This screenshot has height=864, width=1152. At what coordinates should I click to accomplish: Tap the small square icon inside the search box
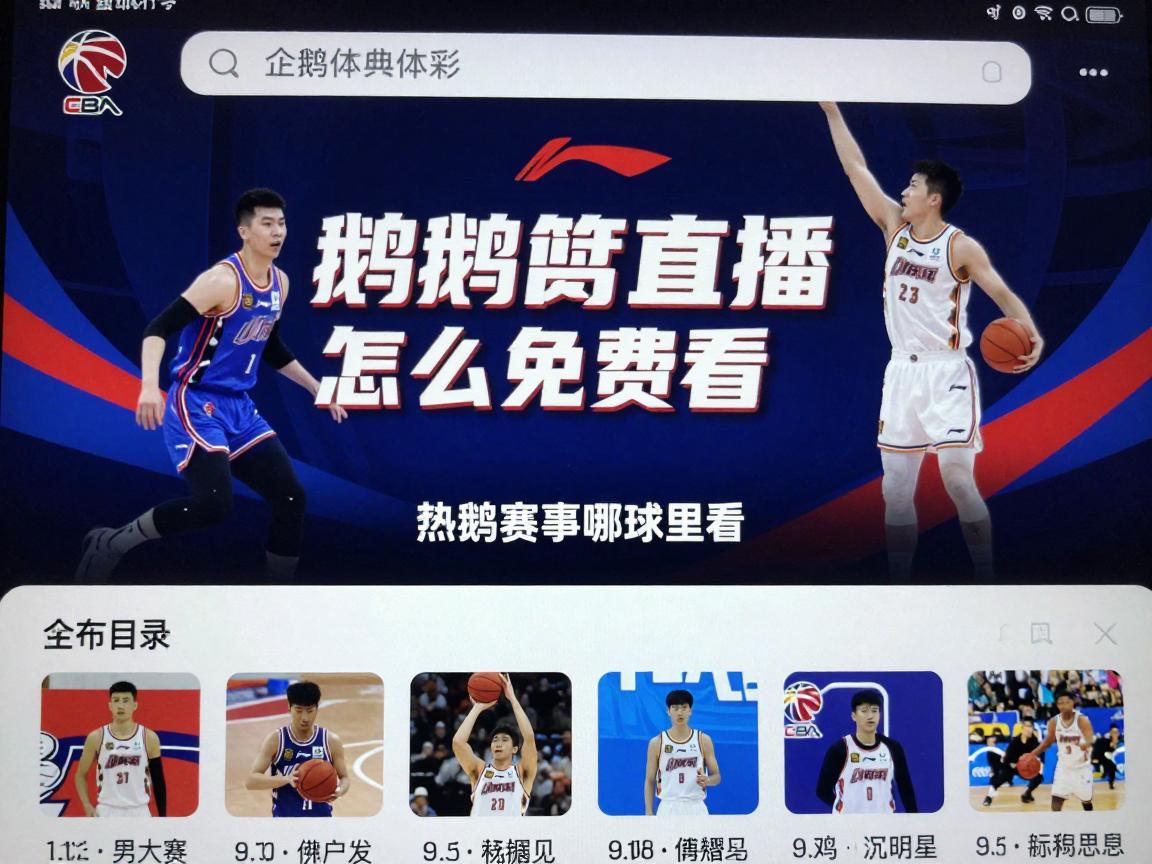pyautogui.click(x=991, y=72)
